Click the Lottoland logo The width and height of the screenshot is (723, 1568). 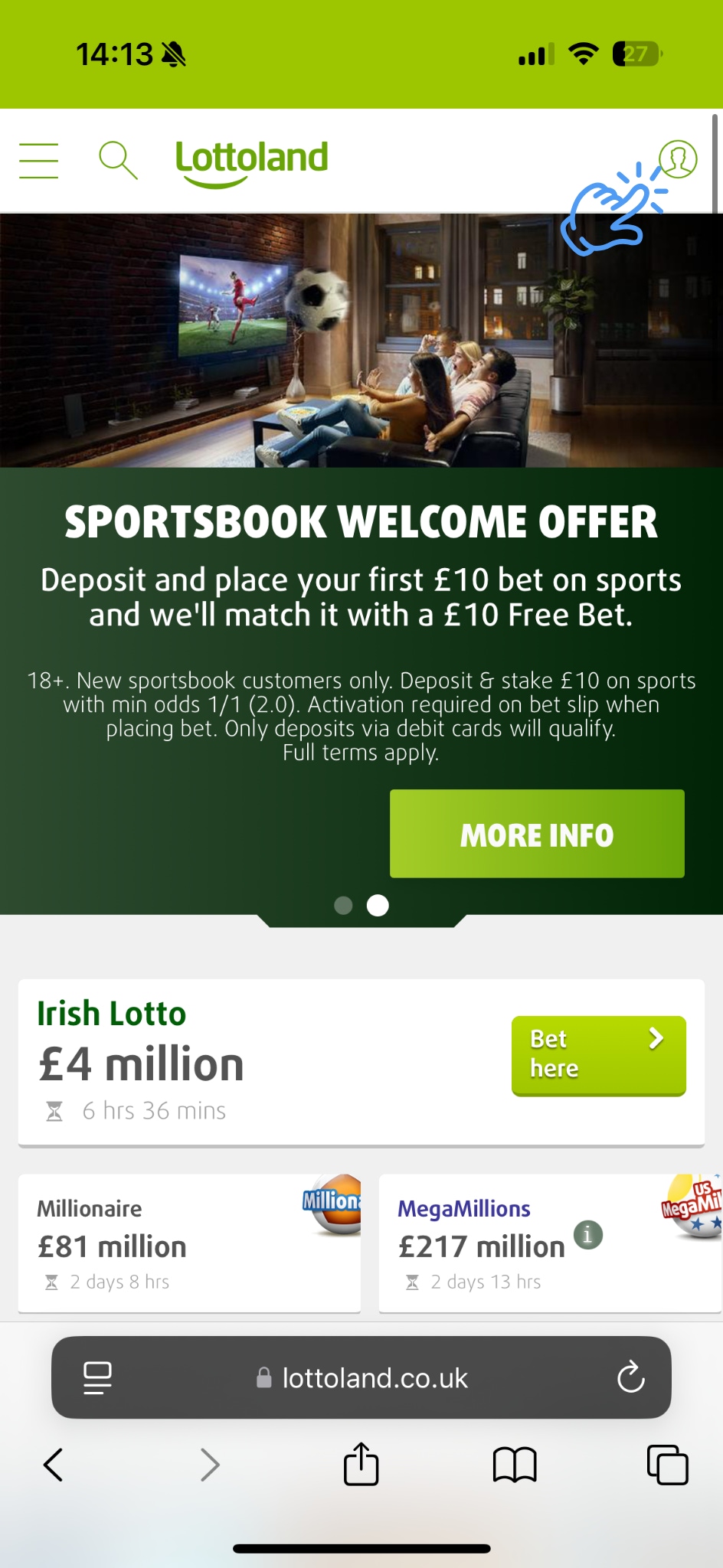coord(251,161)
